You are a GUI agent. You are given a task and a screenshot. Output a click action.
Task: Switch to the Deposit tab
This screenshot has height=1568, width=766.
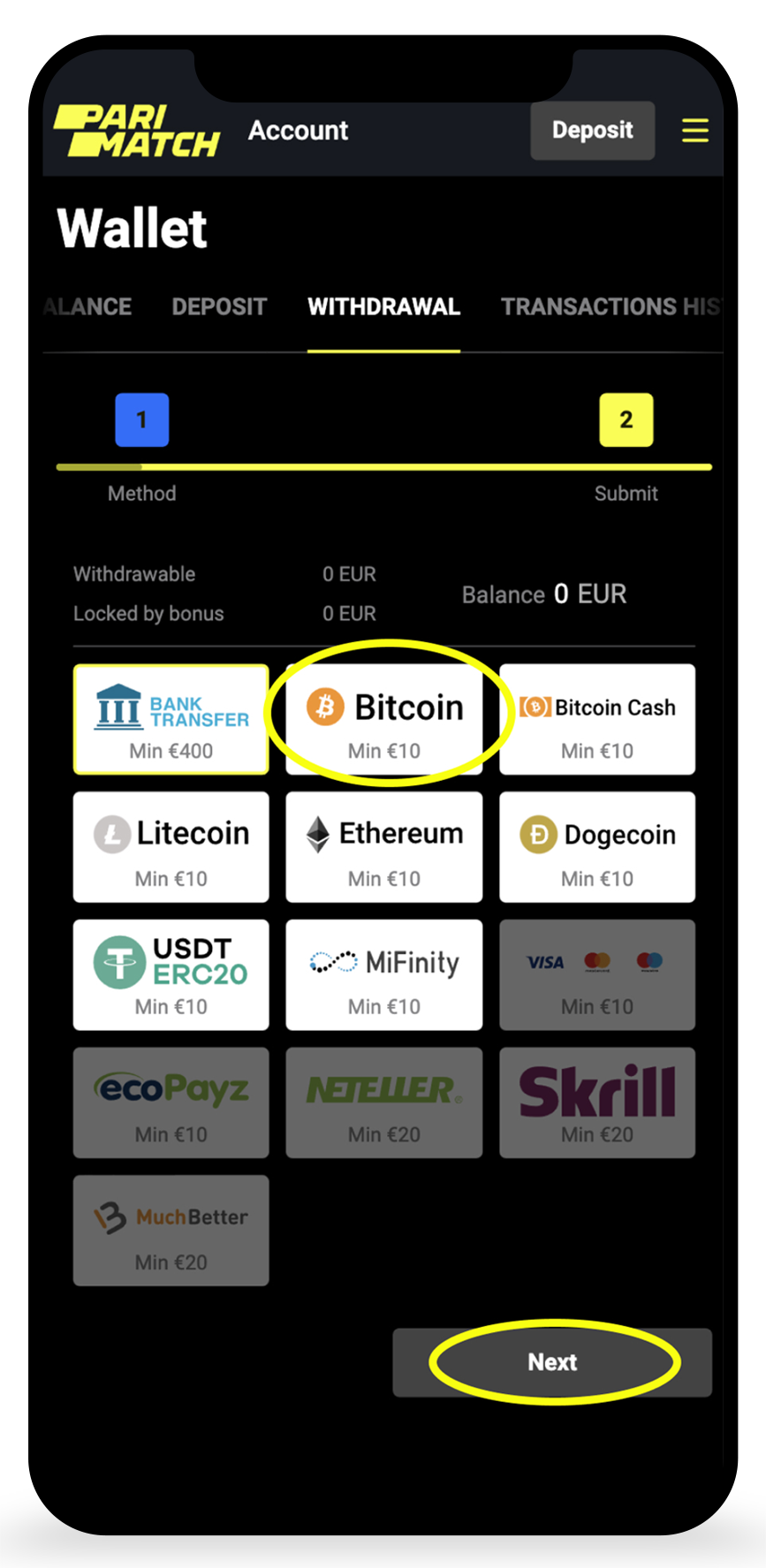tap(219, 307)
